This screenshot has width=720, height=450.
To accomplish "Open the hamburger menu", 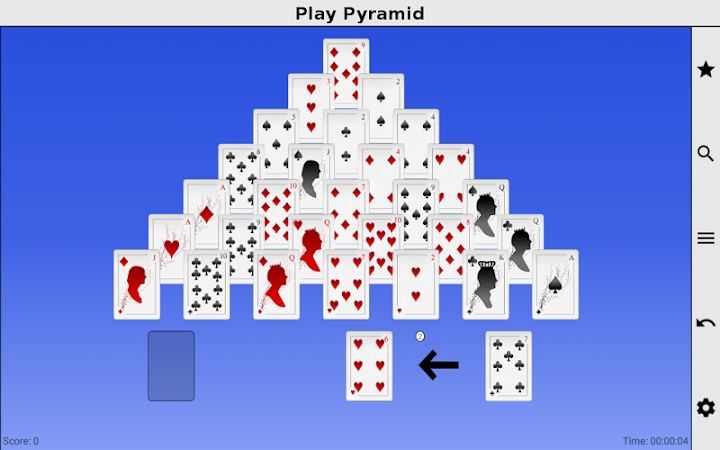I will pyautogui.click(x=705, y=238).
